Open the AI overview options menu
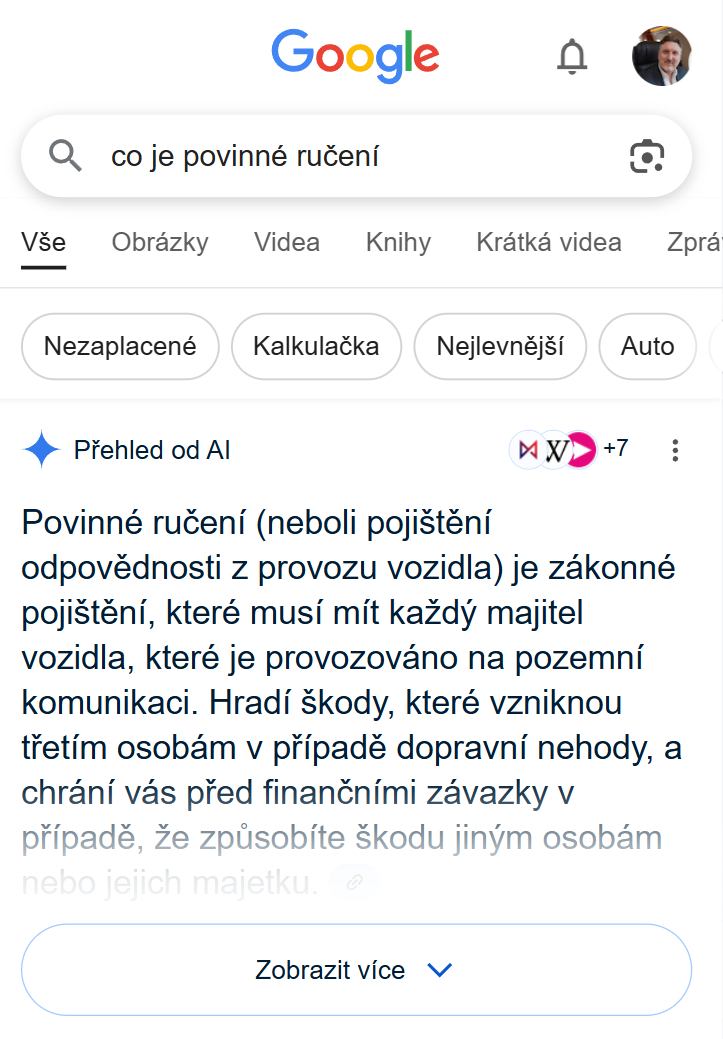Screen dimensions: 723x1039 pos(675,450)
